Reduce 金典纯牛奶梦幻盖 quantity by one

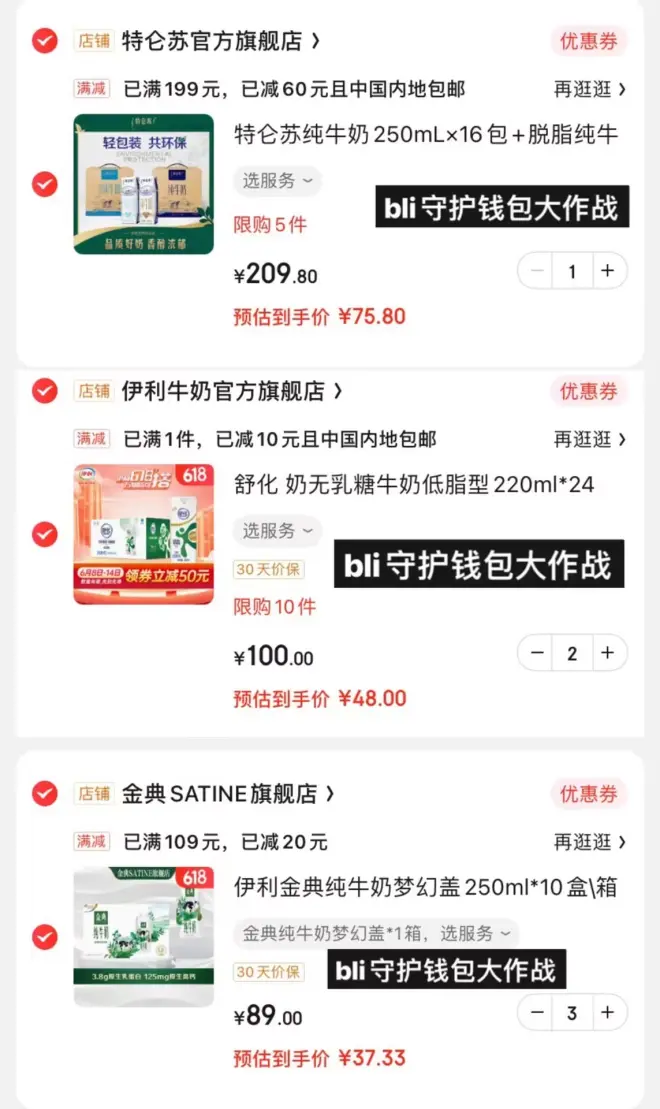pos(538,1013)
